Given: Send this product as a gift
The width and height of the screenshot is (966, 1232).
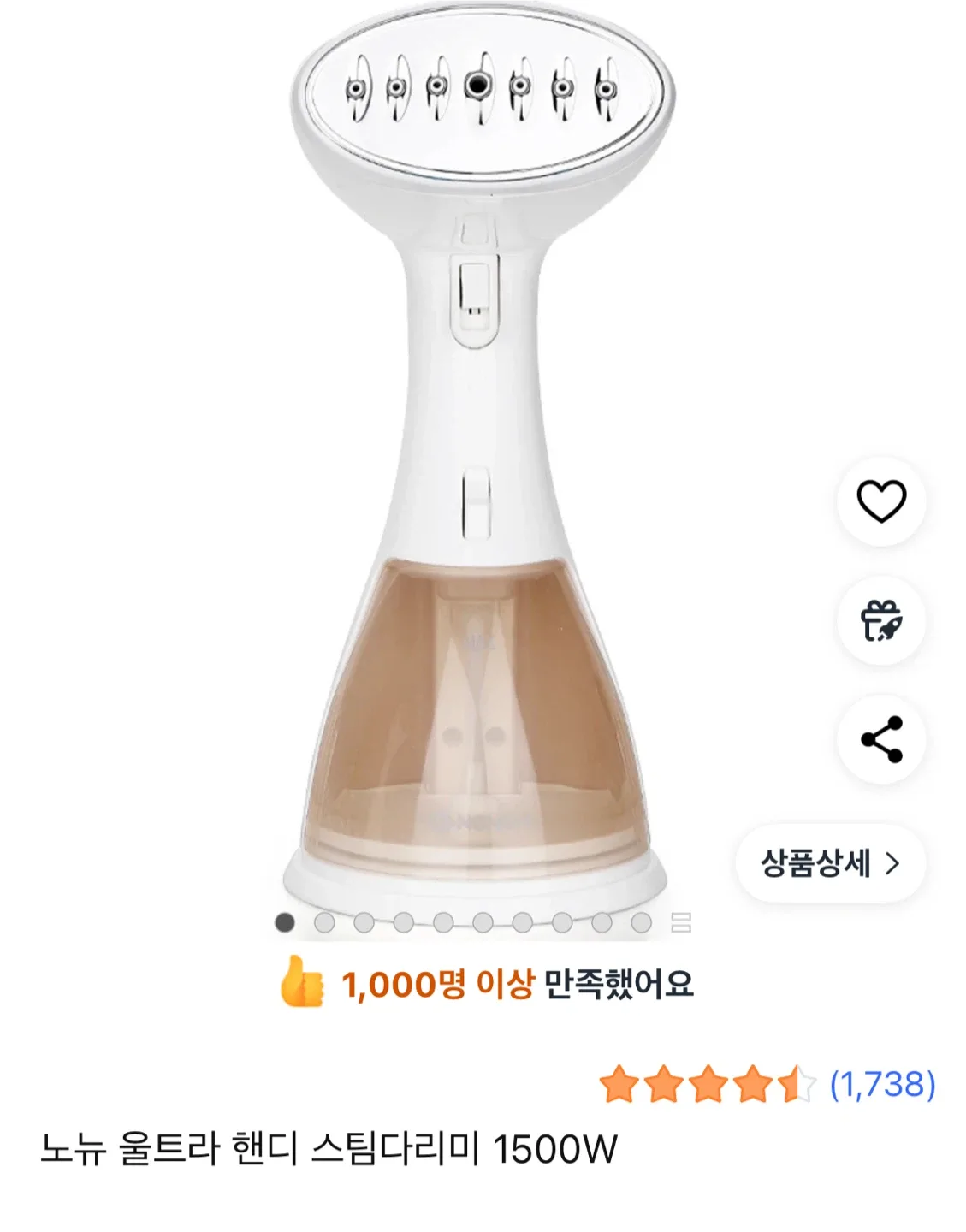Looking at the screenshot, I should point(881,620).
